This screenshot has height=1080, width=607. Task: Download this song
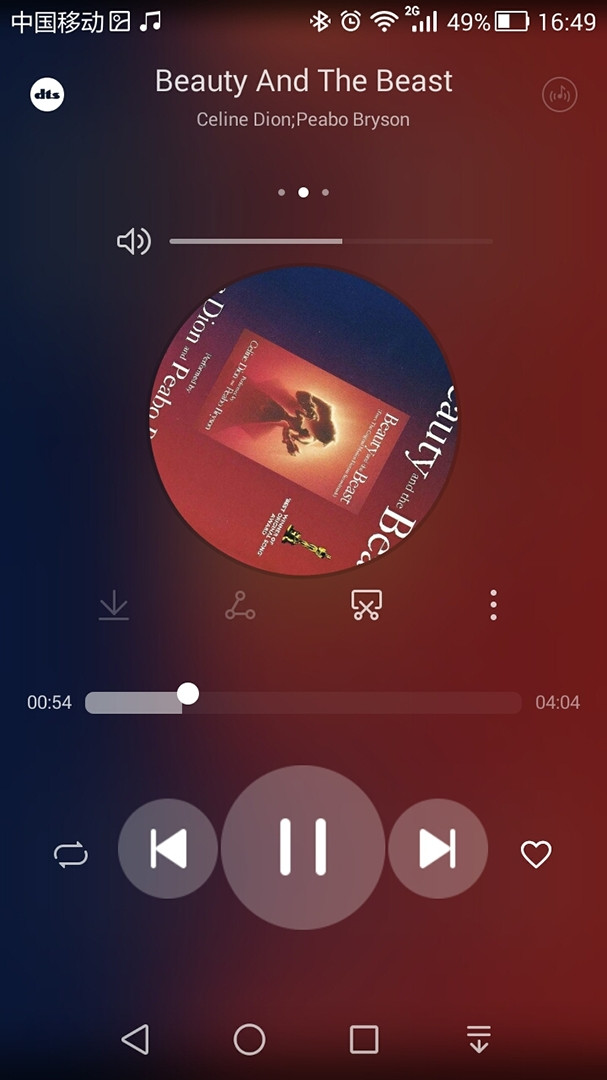coord(114,605)
